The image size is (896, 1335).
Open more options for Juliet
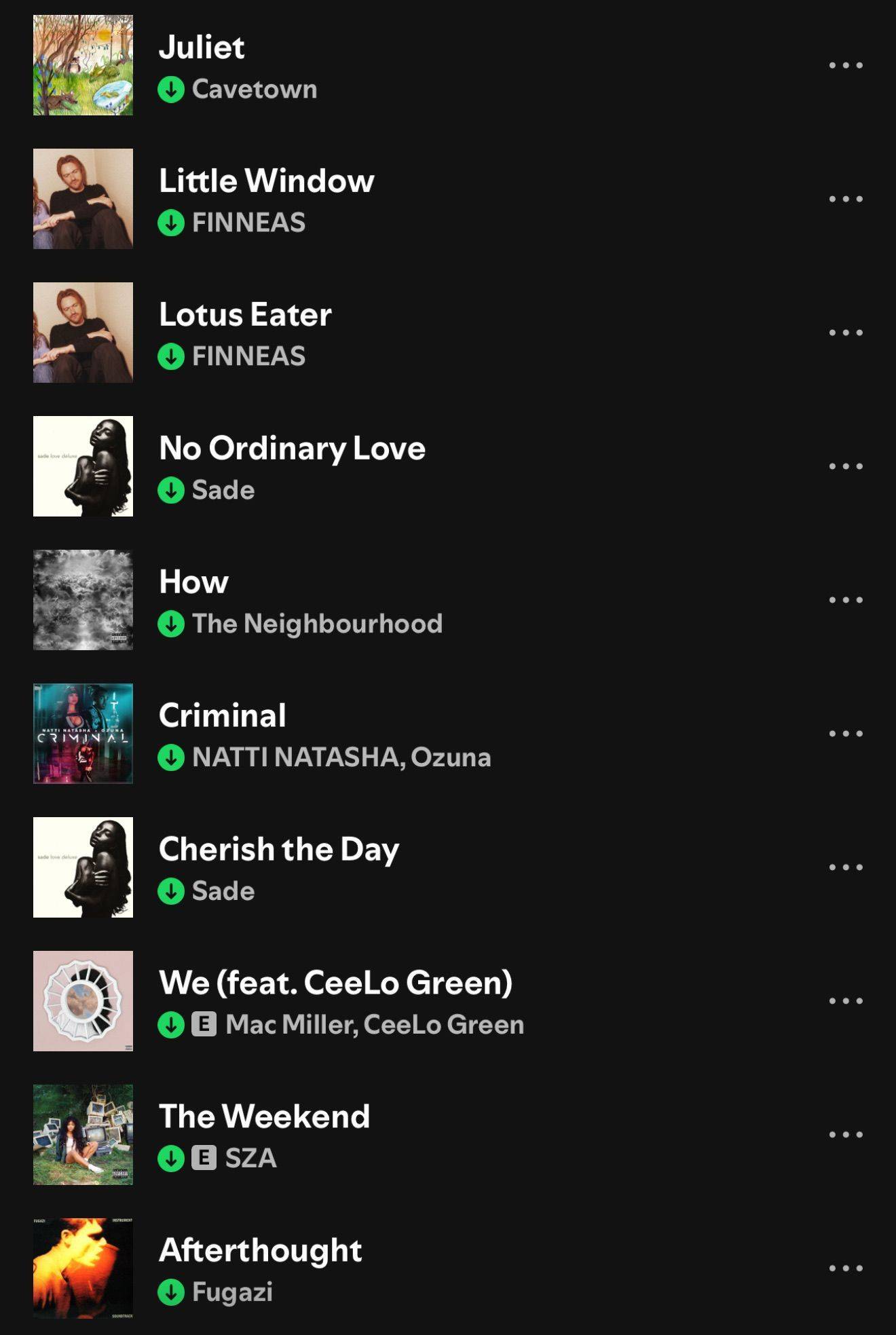coord(845,66)
